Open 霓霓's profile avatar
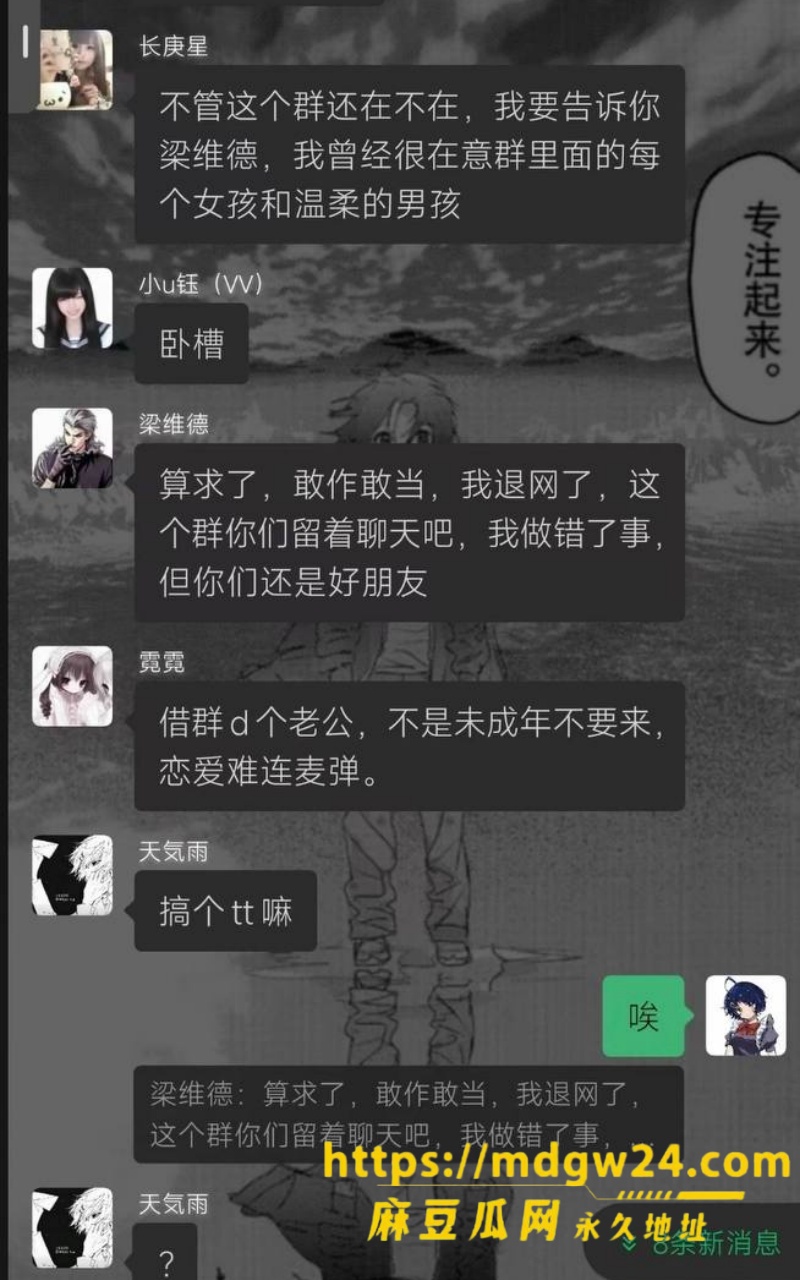This screenshot has height=1280, width=800. click(72, 686)
